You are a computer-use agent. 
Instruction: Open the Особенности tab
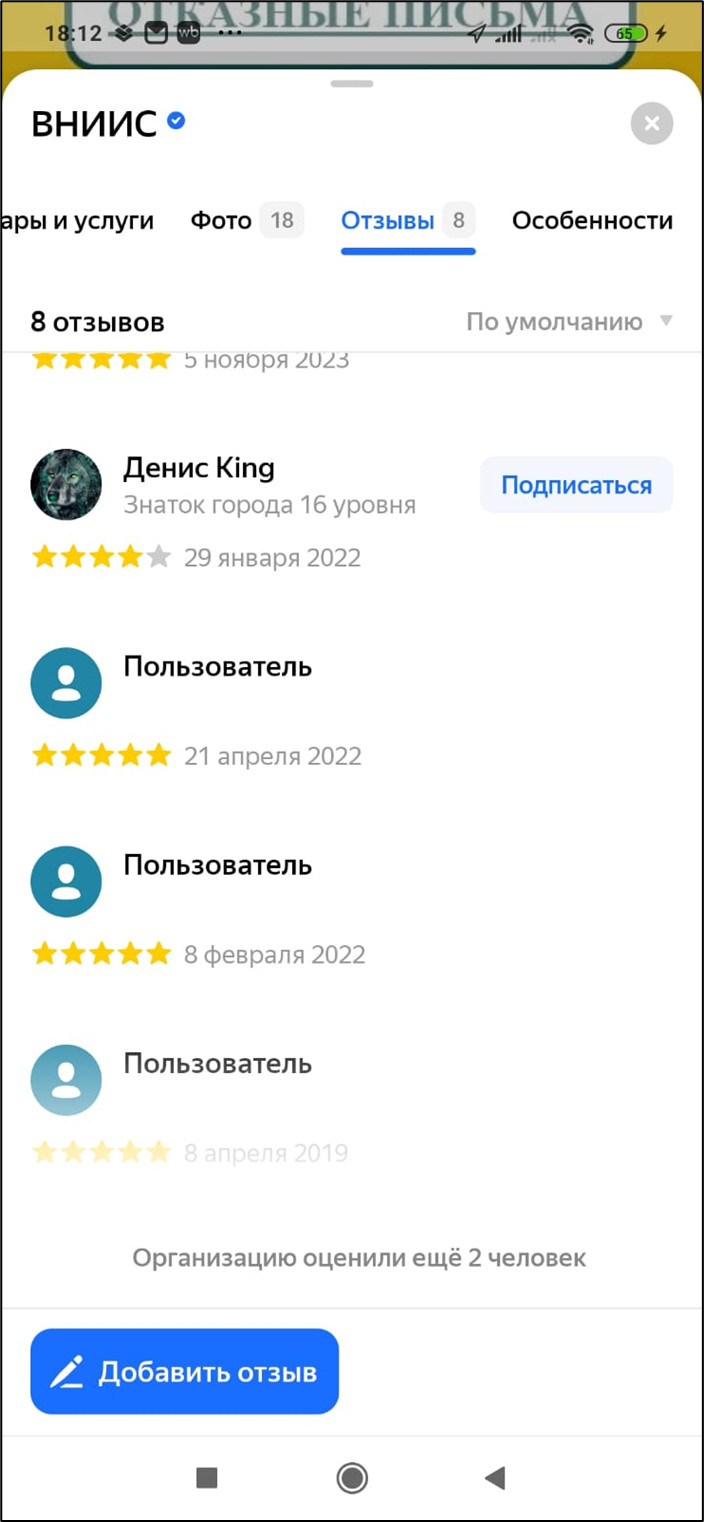point(592,220)
